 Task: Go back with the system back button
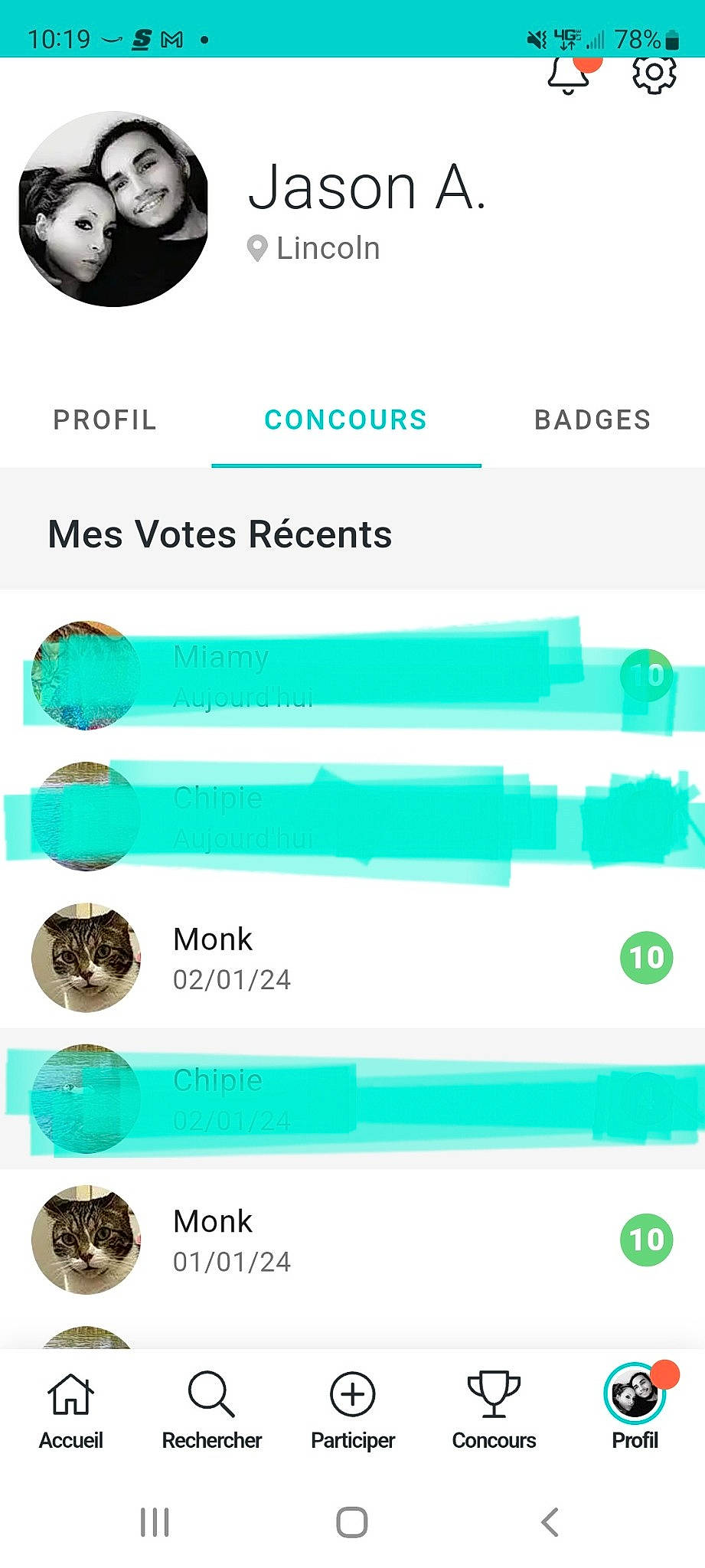point(550,1522)
